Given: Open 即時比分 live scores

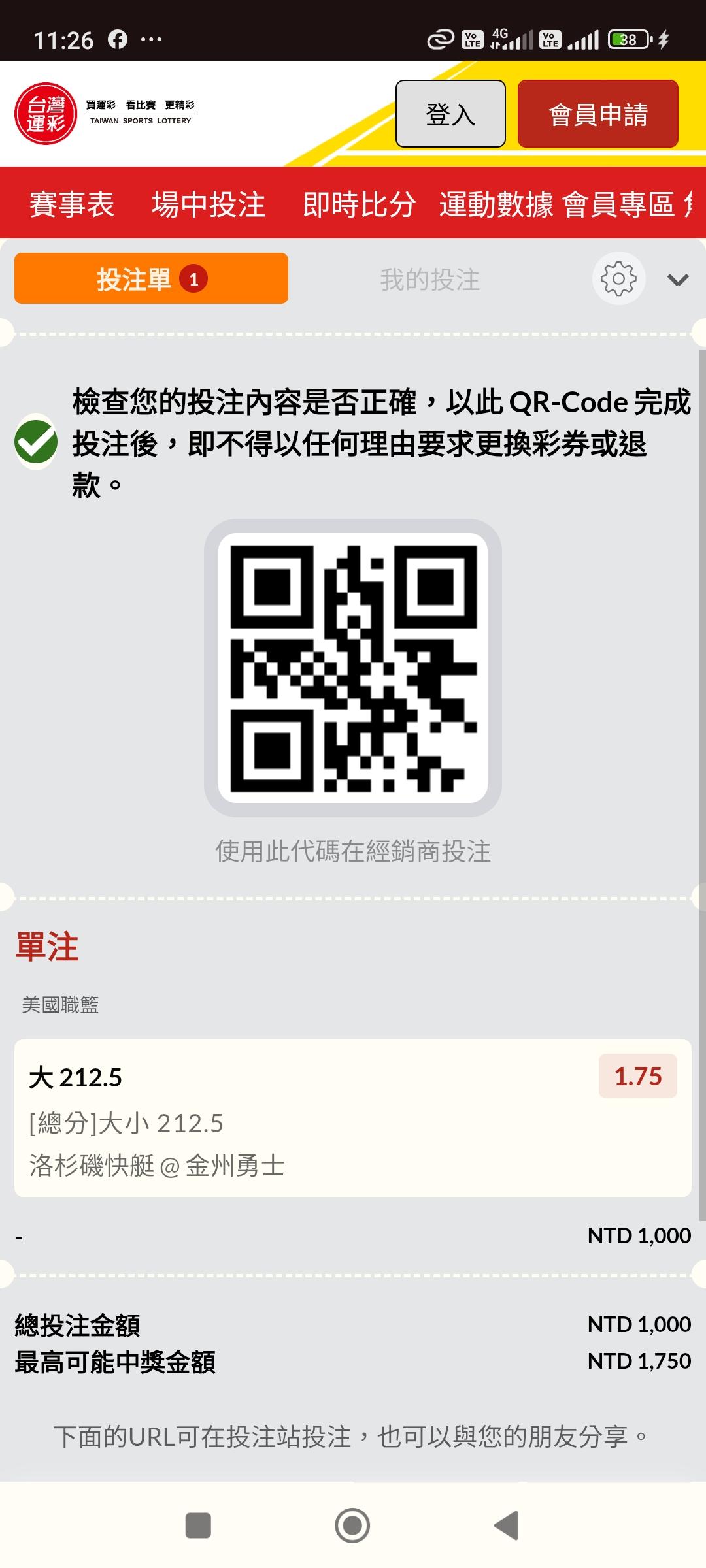Looking at the screenshot, I should tap(359, 204).
